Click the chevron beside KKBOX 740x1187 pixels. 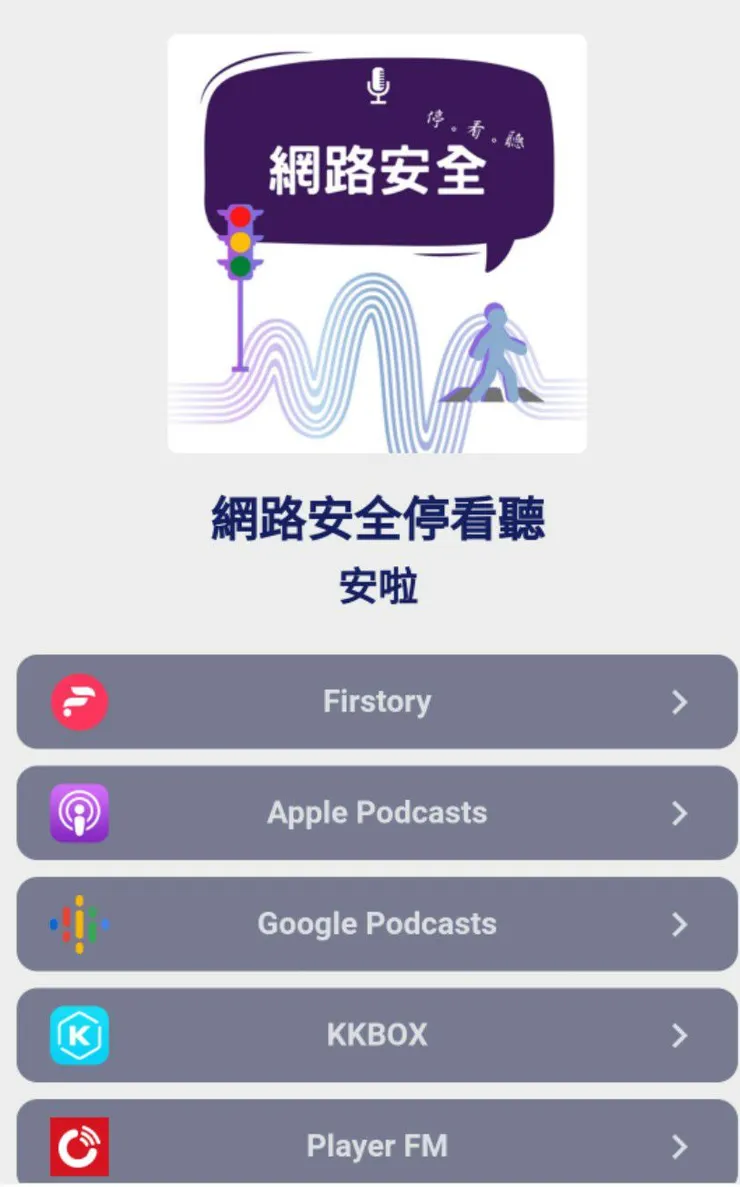(679, 1034)
